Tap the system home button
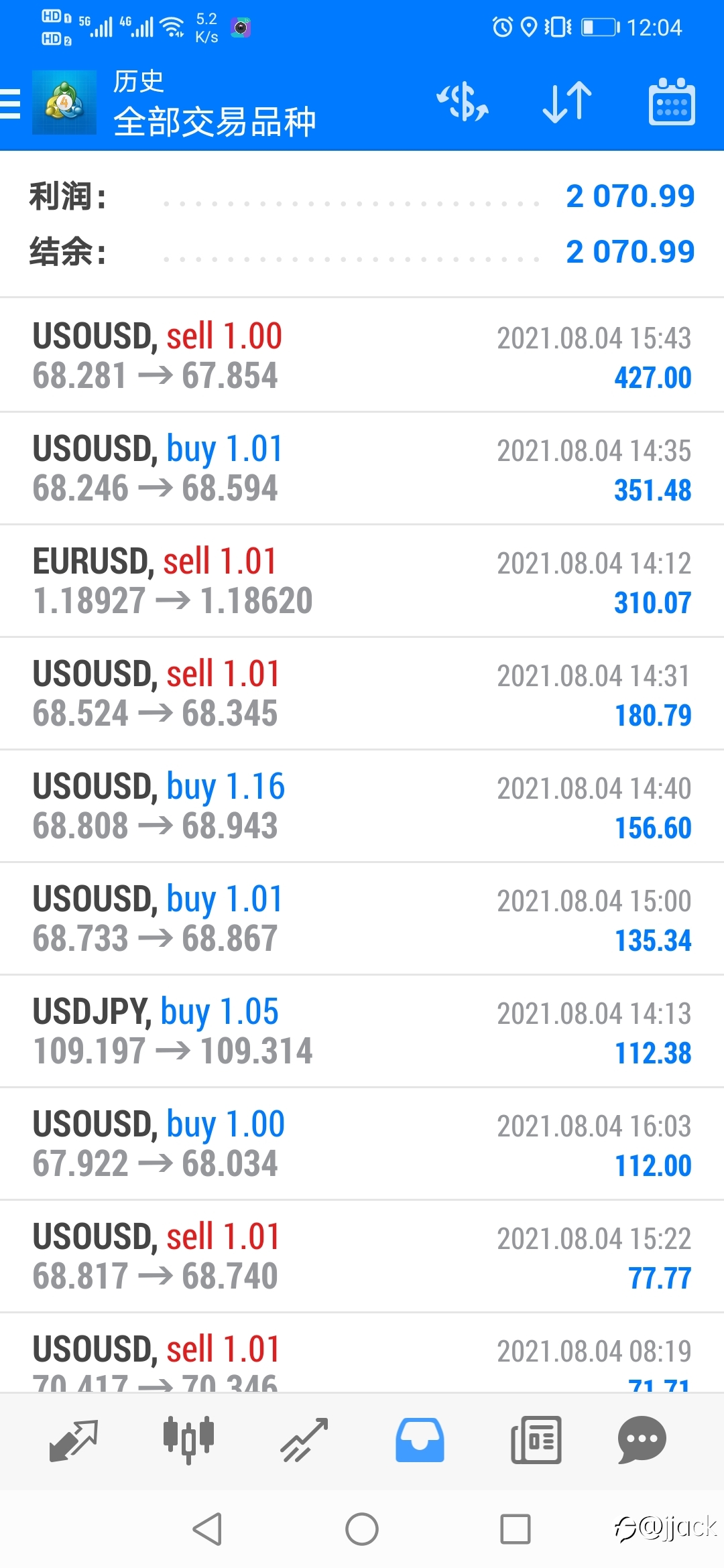 pyautogui.click(x=362, y=1529)
